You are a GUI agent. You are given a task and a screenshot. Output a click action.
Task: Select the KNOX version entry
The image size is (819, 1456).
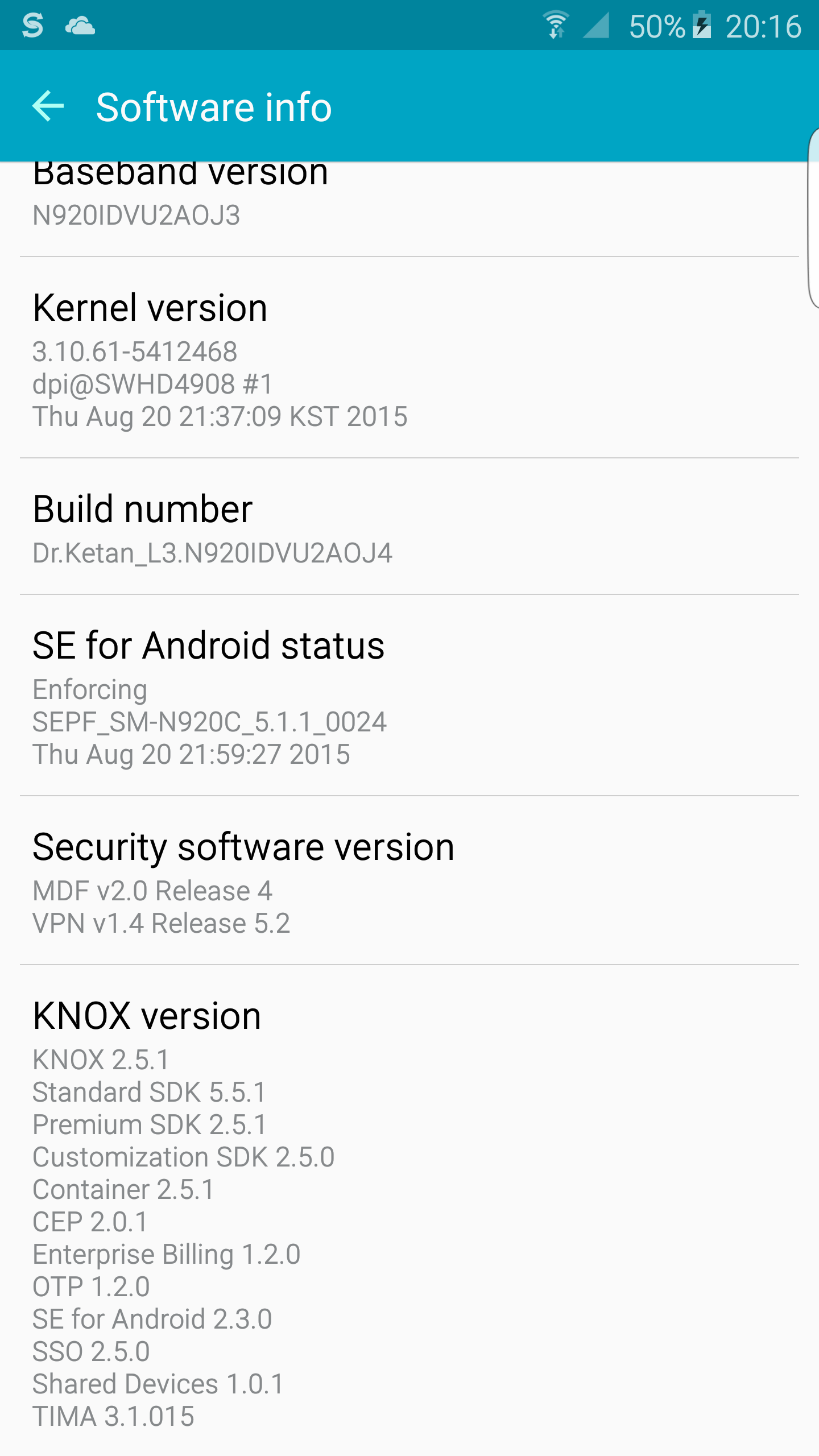pos(409,1210)
